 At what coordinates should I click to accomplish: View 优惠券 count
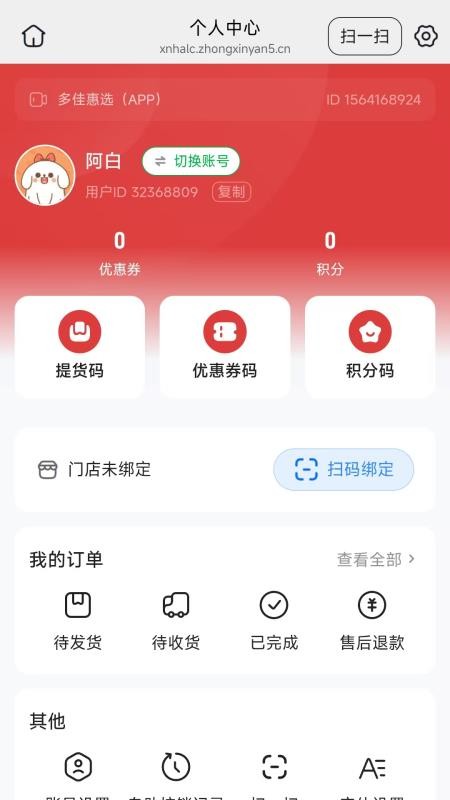click(x=119, y=254)
